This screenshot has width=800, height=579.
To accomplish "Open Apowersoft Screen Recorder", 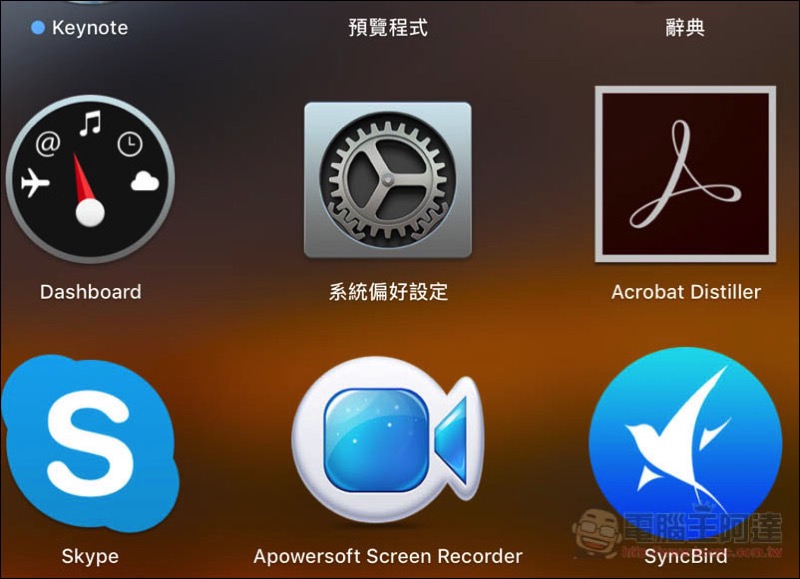I will (x=387, y=438).
